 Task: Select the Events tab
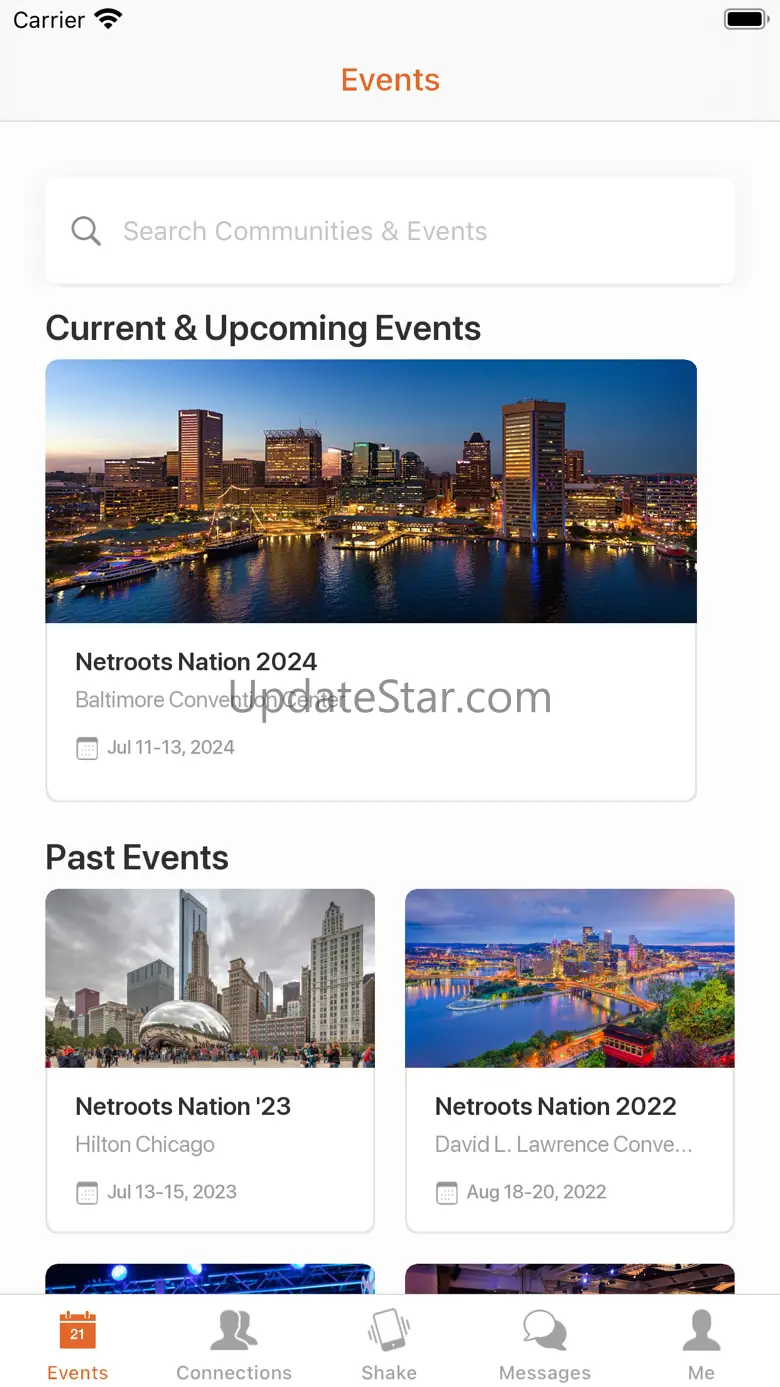(78, 1345)
